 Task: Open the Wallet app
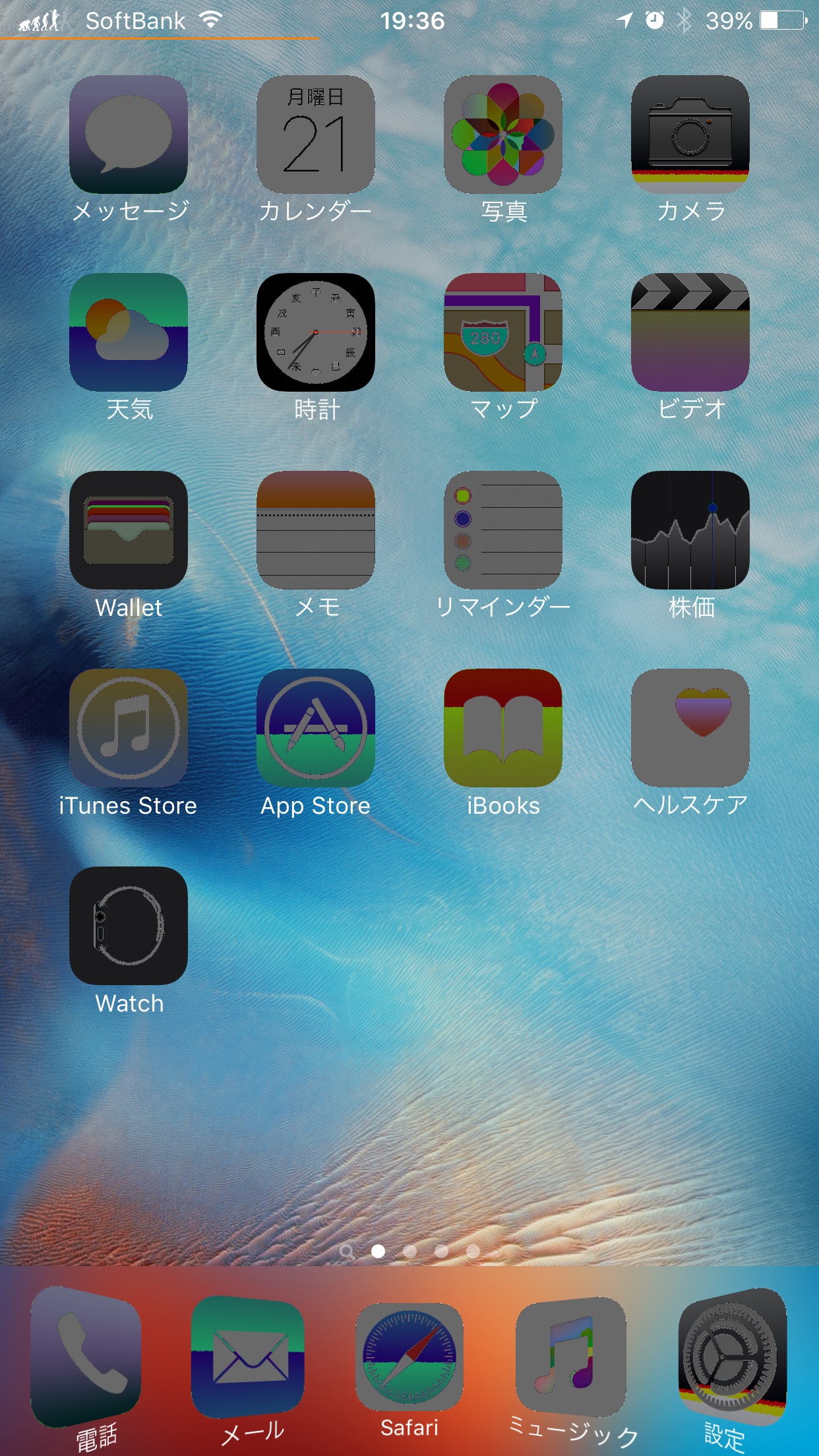[129, 530]
